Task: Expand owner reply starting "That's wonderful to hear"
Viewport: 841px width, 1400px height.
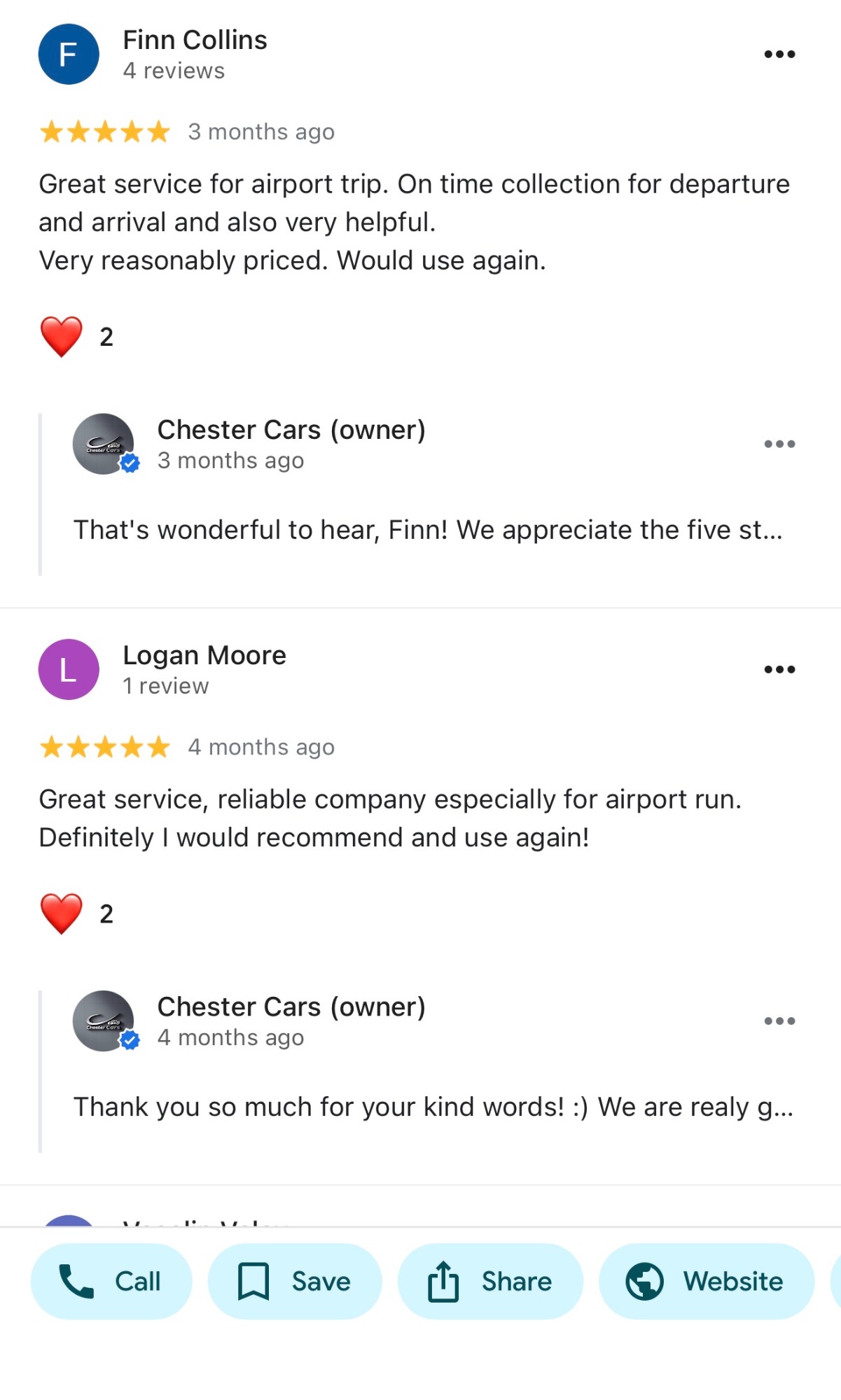Action: click(427, 530)
